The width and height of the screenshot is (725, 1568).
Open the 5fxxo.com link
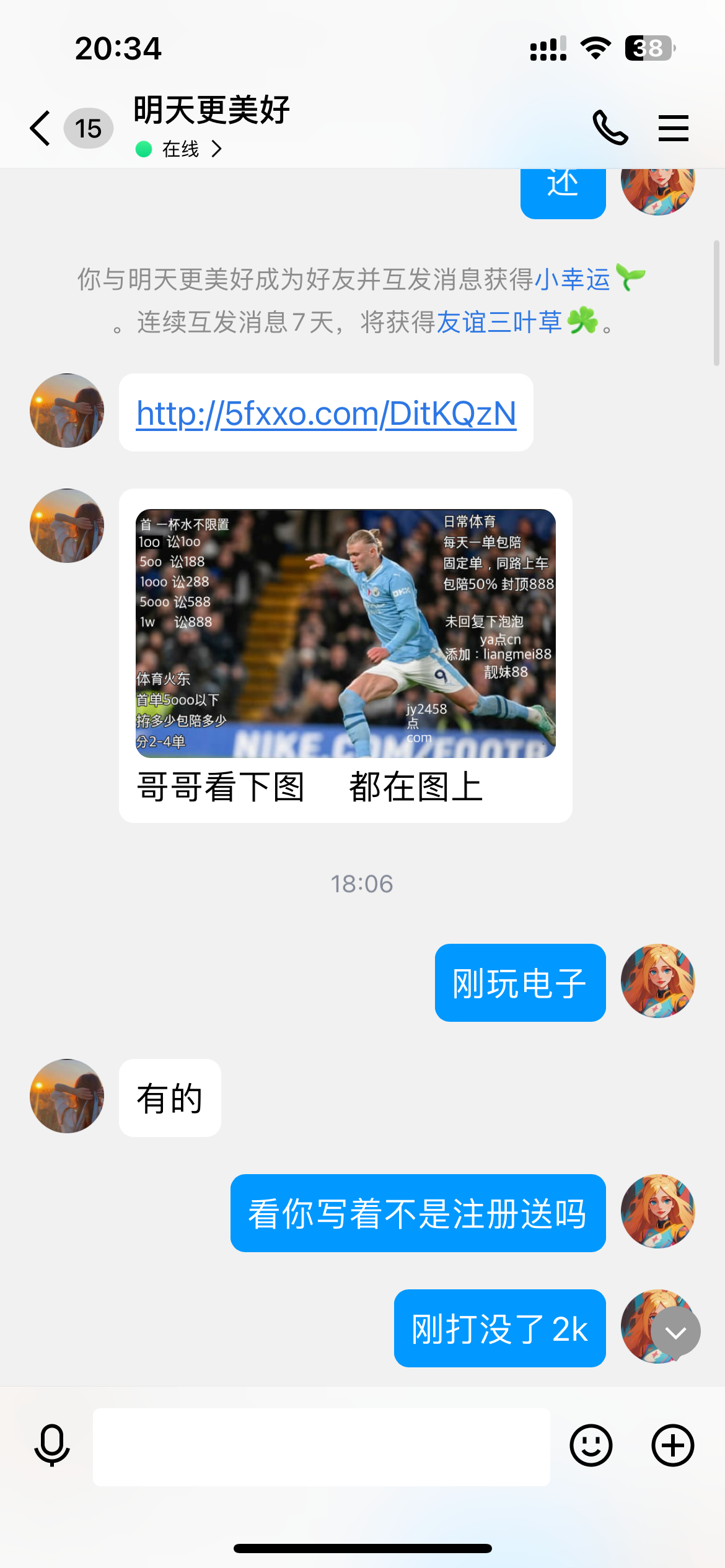pyautogui.click(x=326, y=413)
